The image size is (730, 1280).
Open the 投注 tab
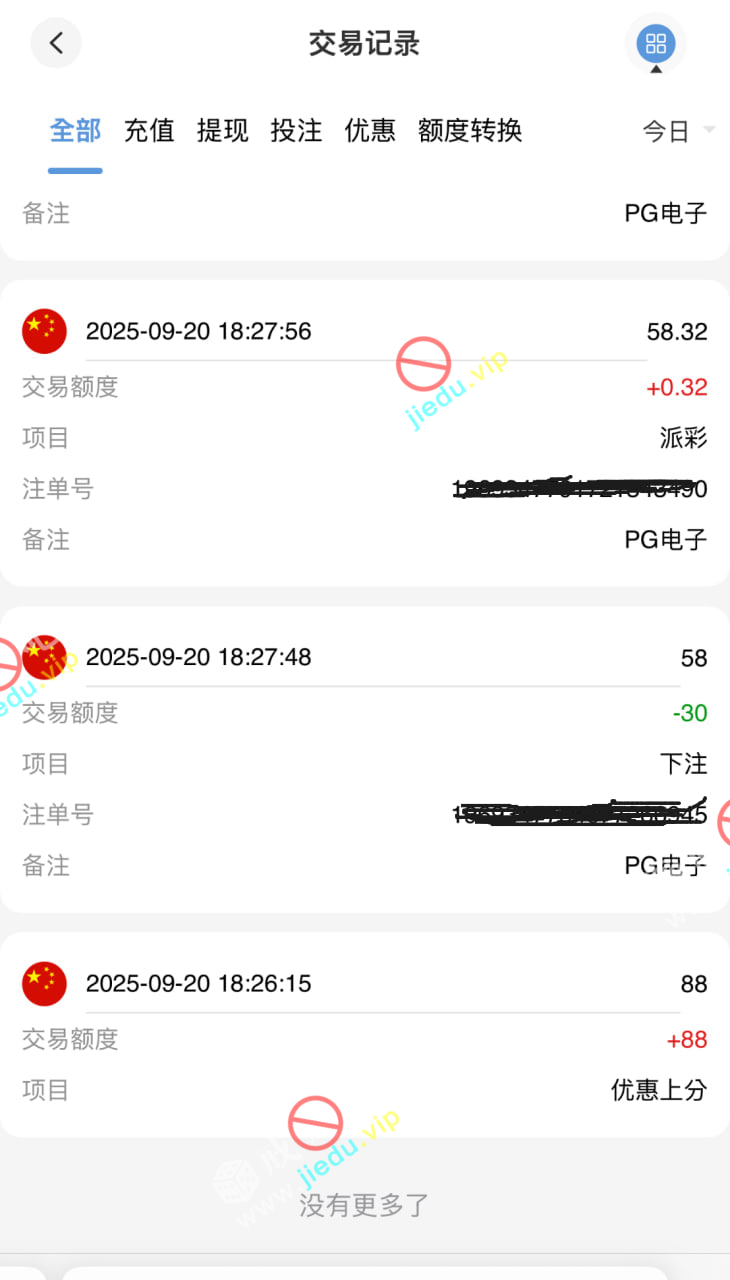point(296,130)
